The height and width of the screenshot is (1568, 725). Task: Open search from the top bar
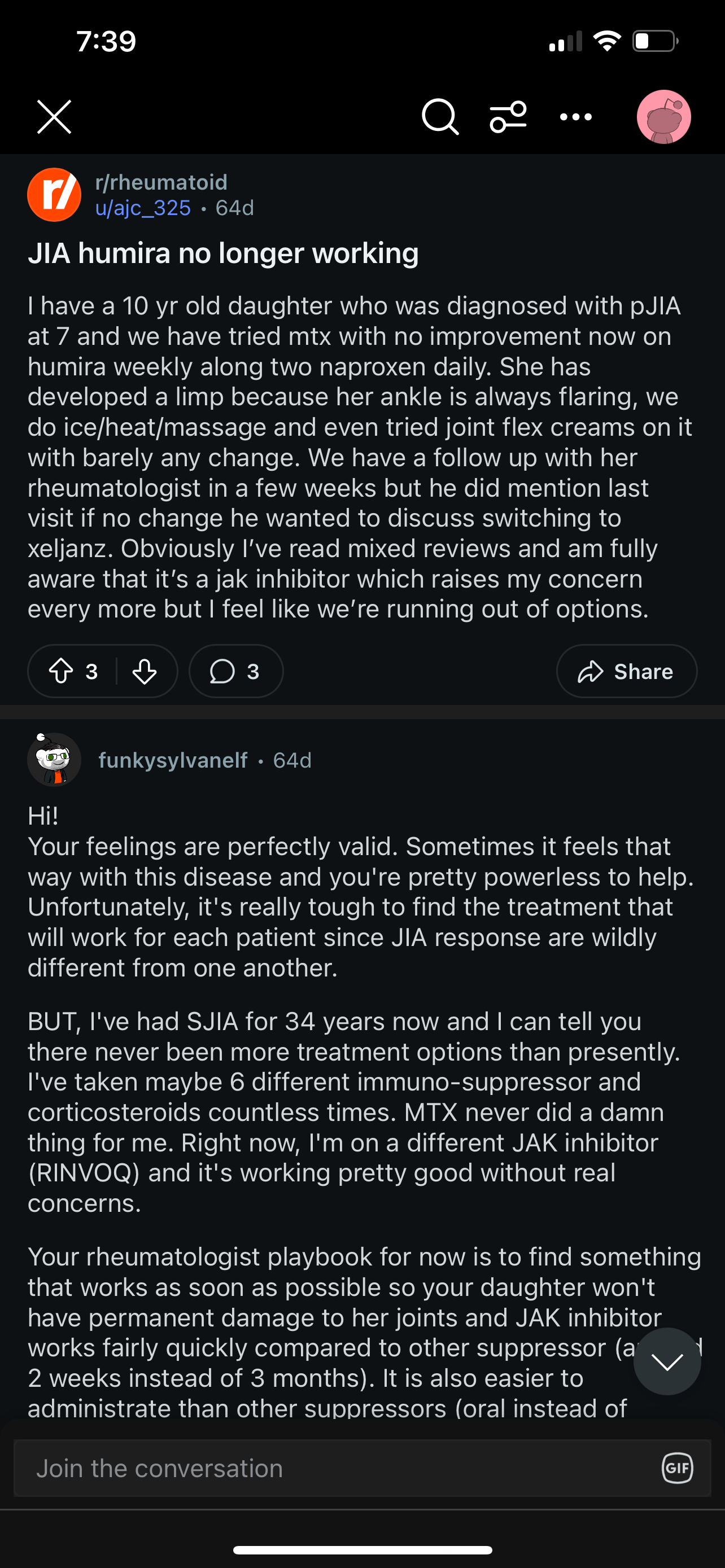point(440,116)
